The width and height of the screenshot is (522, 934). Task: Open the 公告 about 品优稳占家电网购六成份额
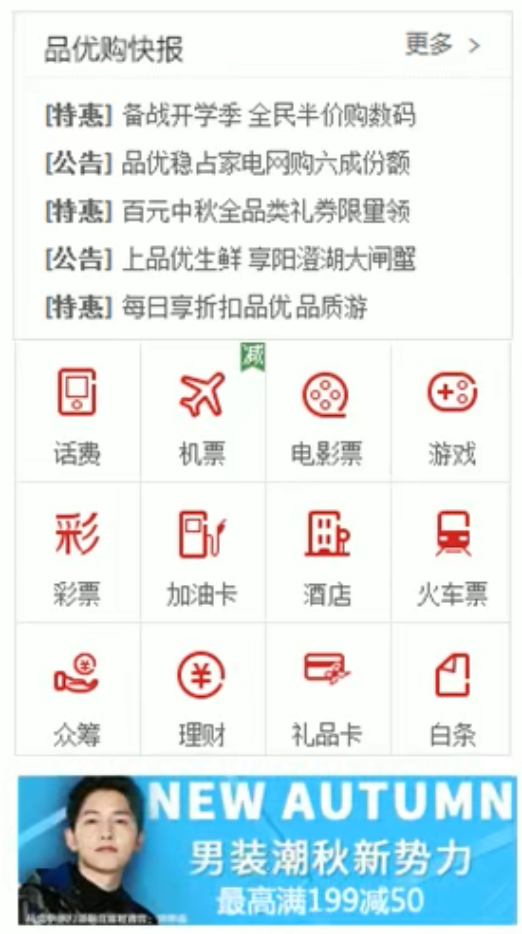click(228, 163)
